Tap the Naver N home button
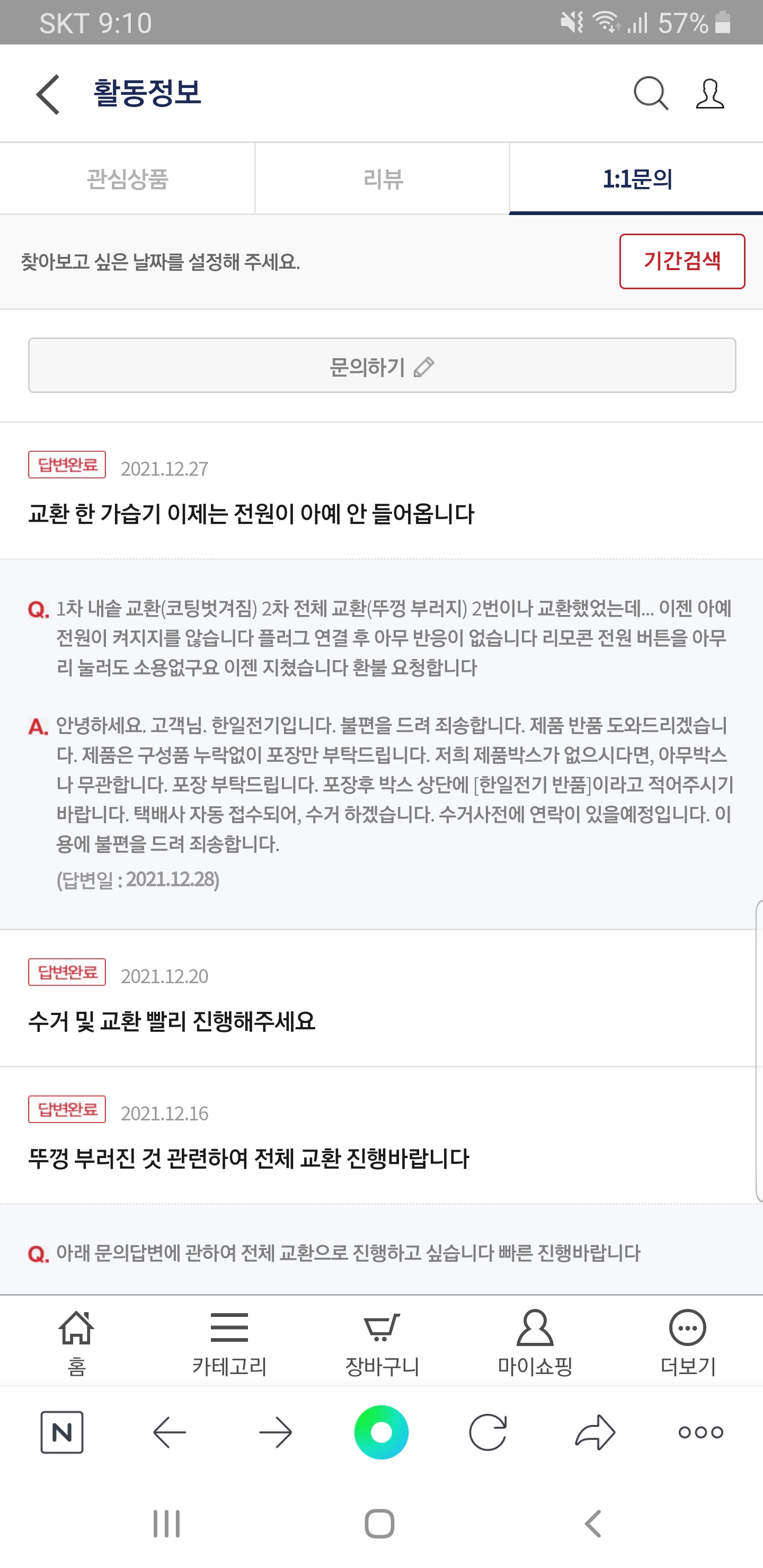 click(62, 1432)
